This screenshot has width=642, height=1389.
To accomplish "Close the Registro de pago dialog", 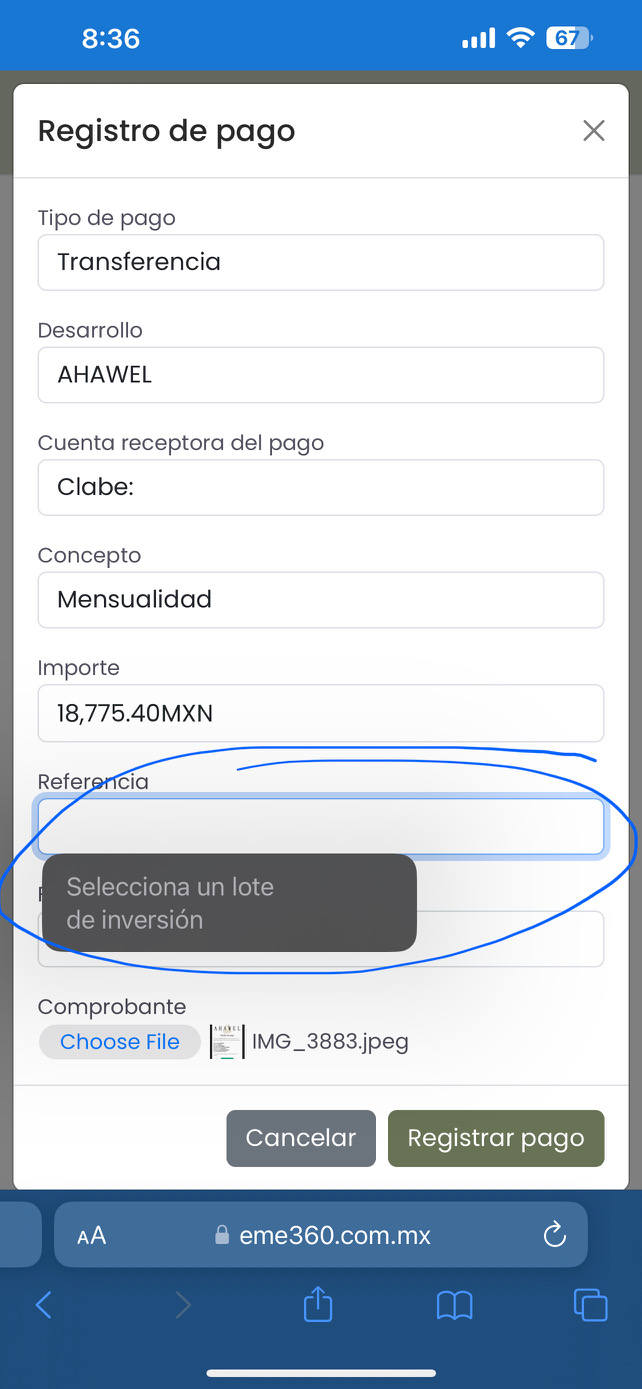I will click(594, 131).
